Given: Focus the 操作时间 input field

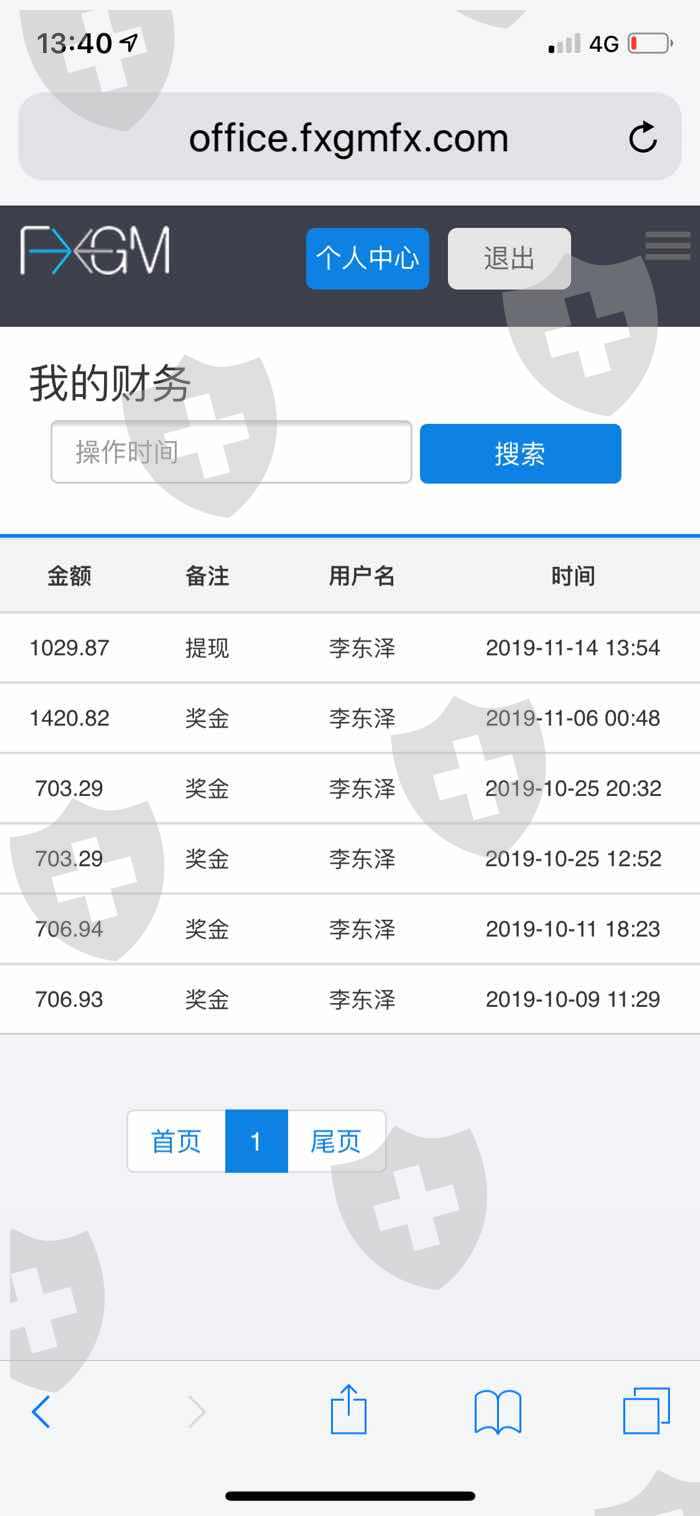Looking at the screenshot, I should pyautogui.click(x=231, y=452).
